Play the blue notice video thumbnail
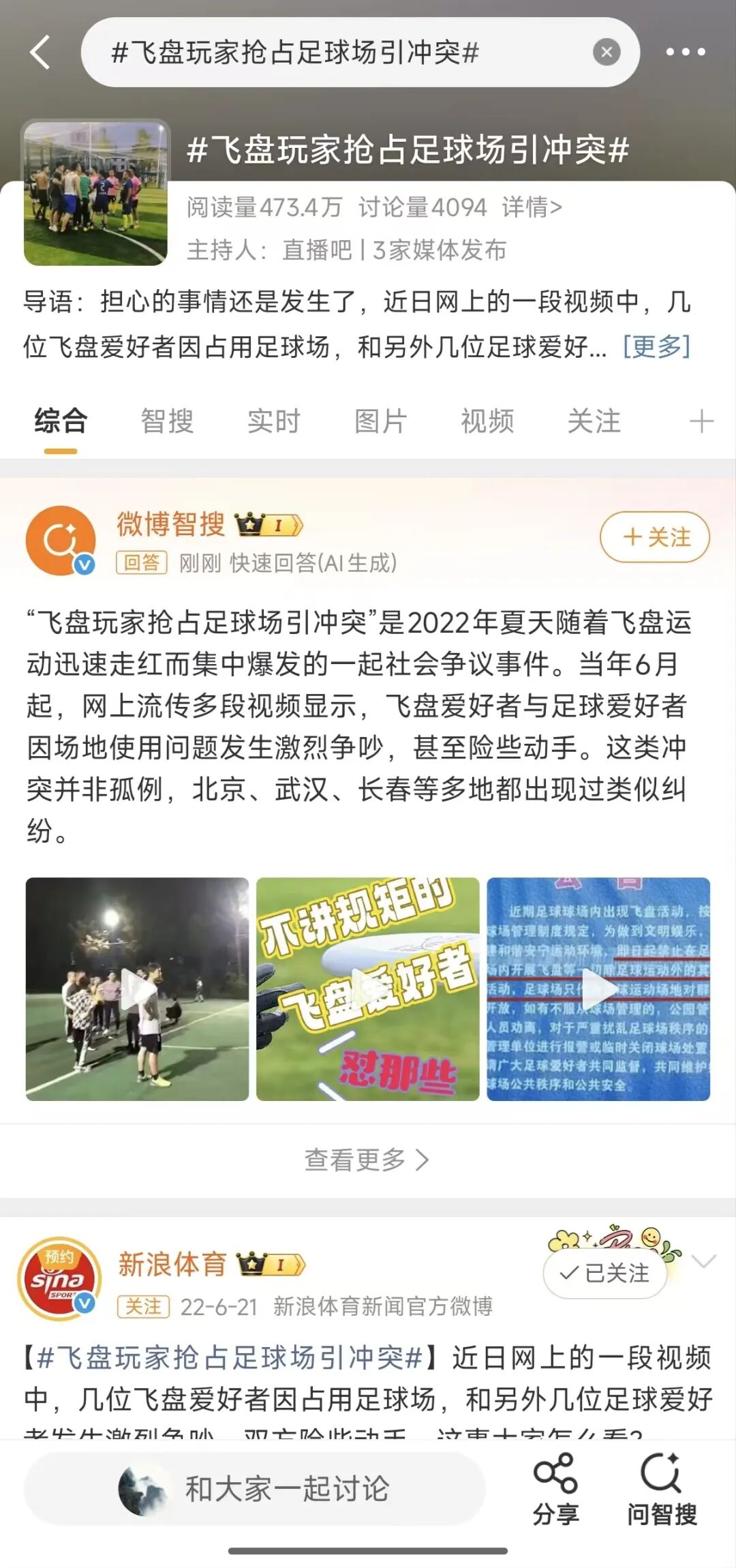This screenshot has width=736, height=1568. pyautogui.click(x=598, y=989)
